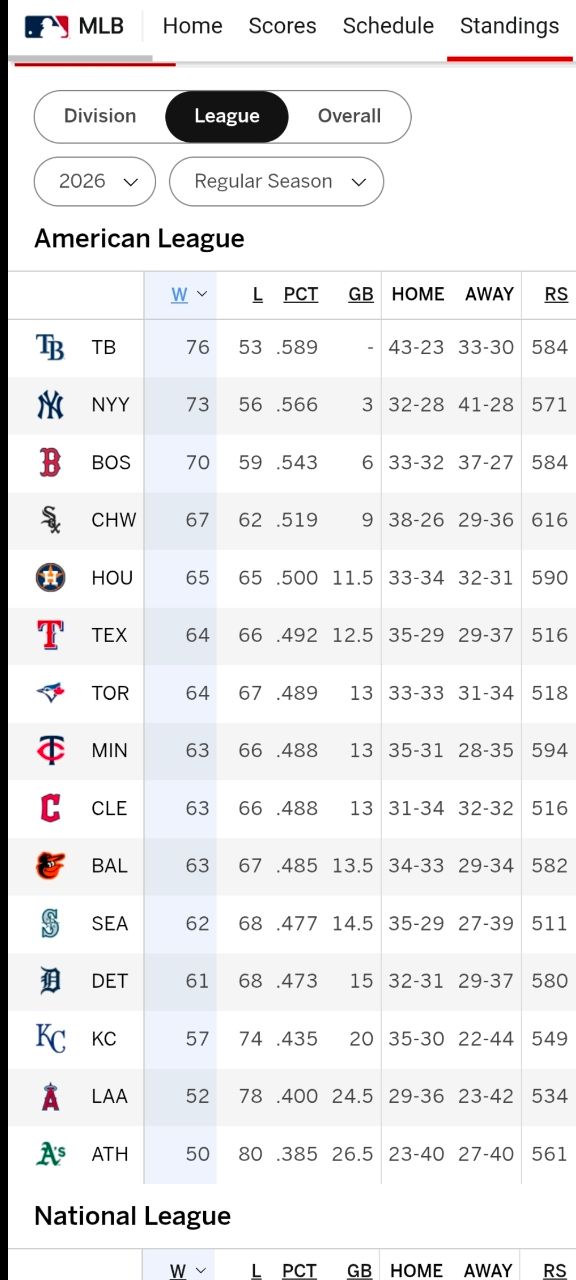Open the NYY team page
Image resolution: width=576 pixels, height=1280 pixels.
point(83,405)
